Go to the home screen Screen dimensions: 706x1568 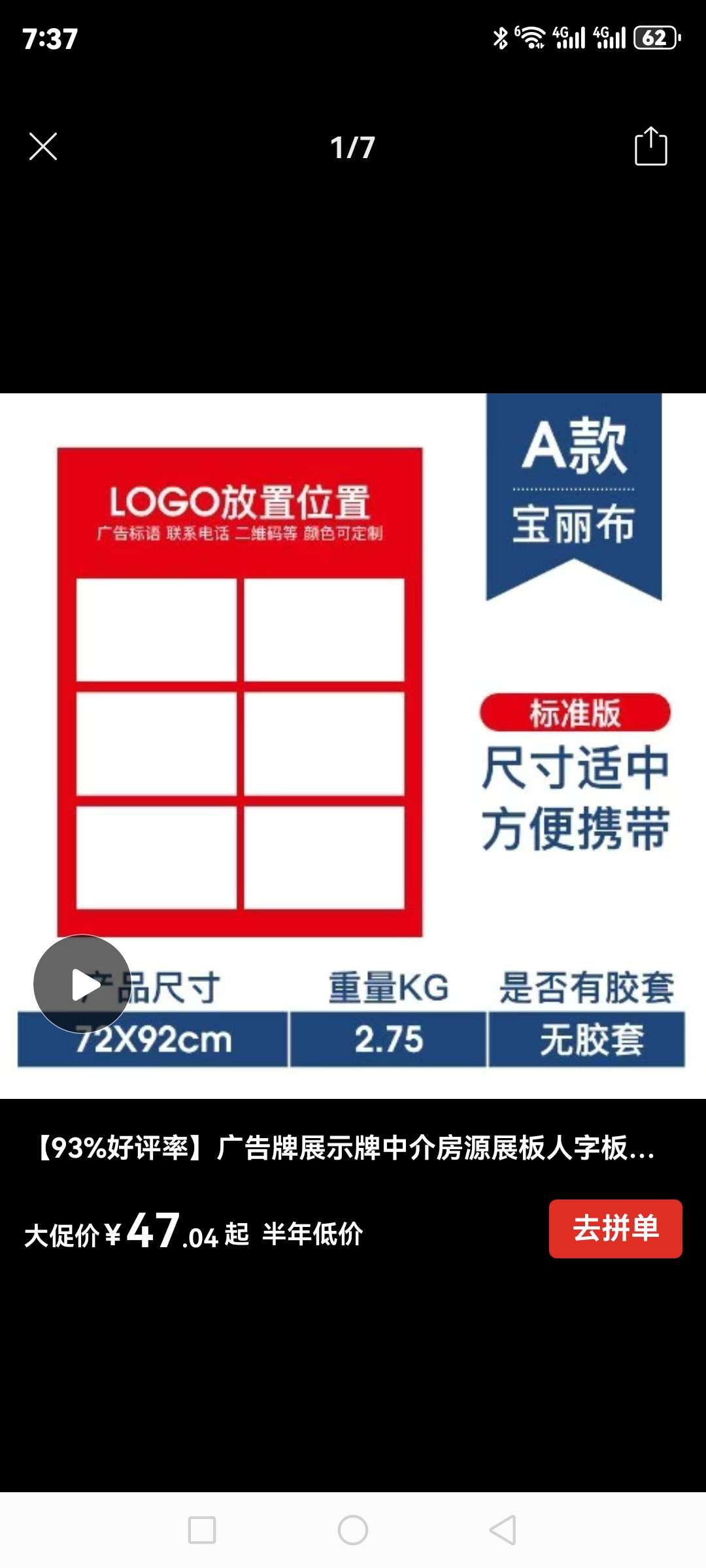tap(353, 1529)
